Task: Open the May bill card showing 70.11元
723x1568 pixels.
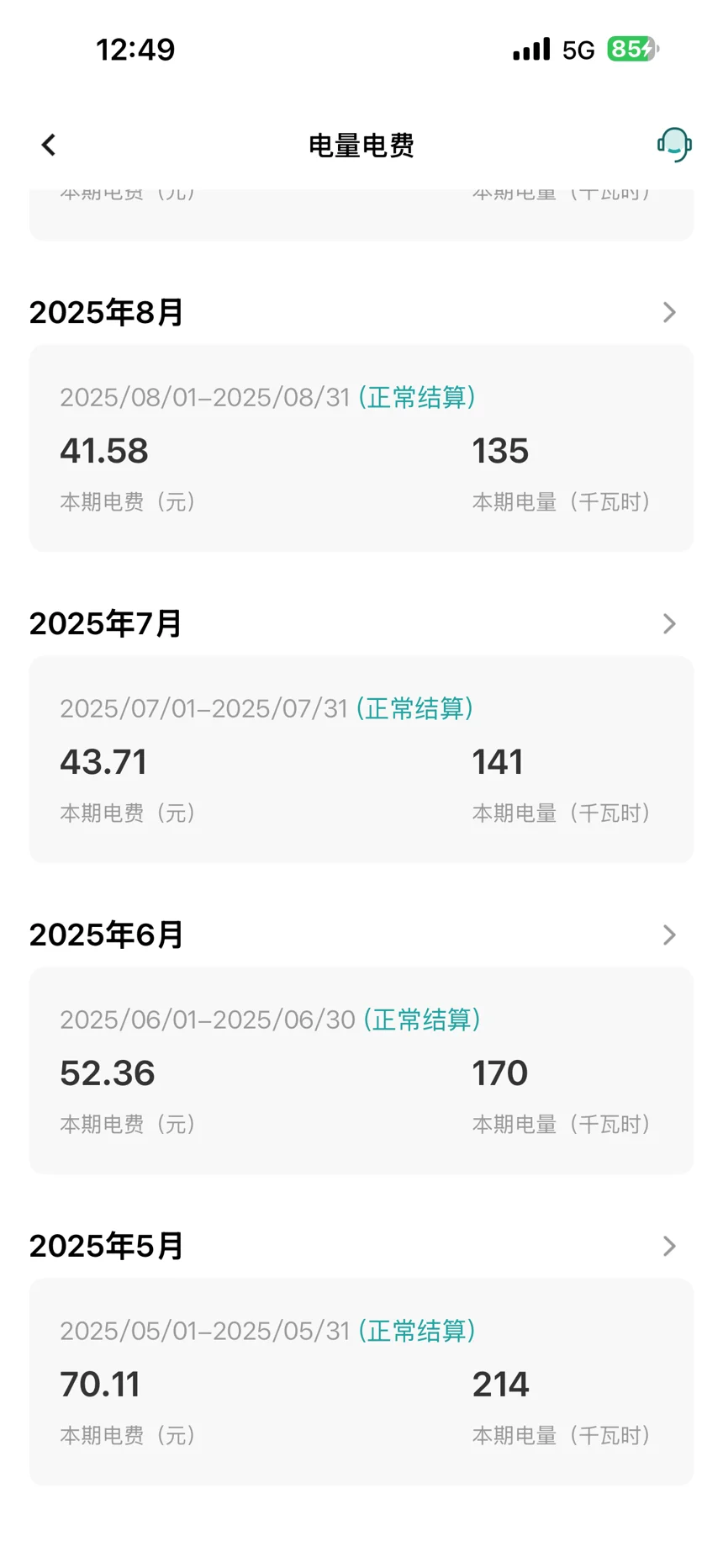Action: pos(361,1381)
